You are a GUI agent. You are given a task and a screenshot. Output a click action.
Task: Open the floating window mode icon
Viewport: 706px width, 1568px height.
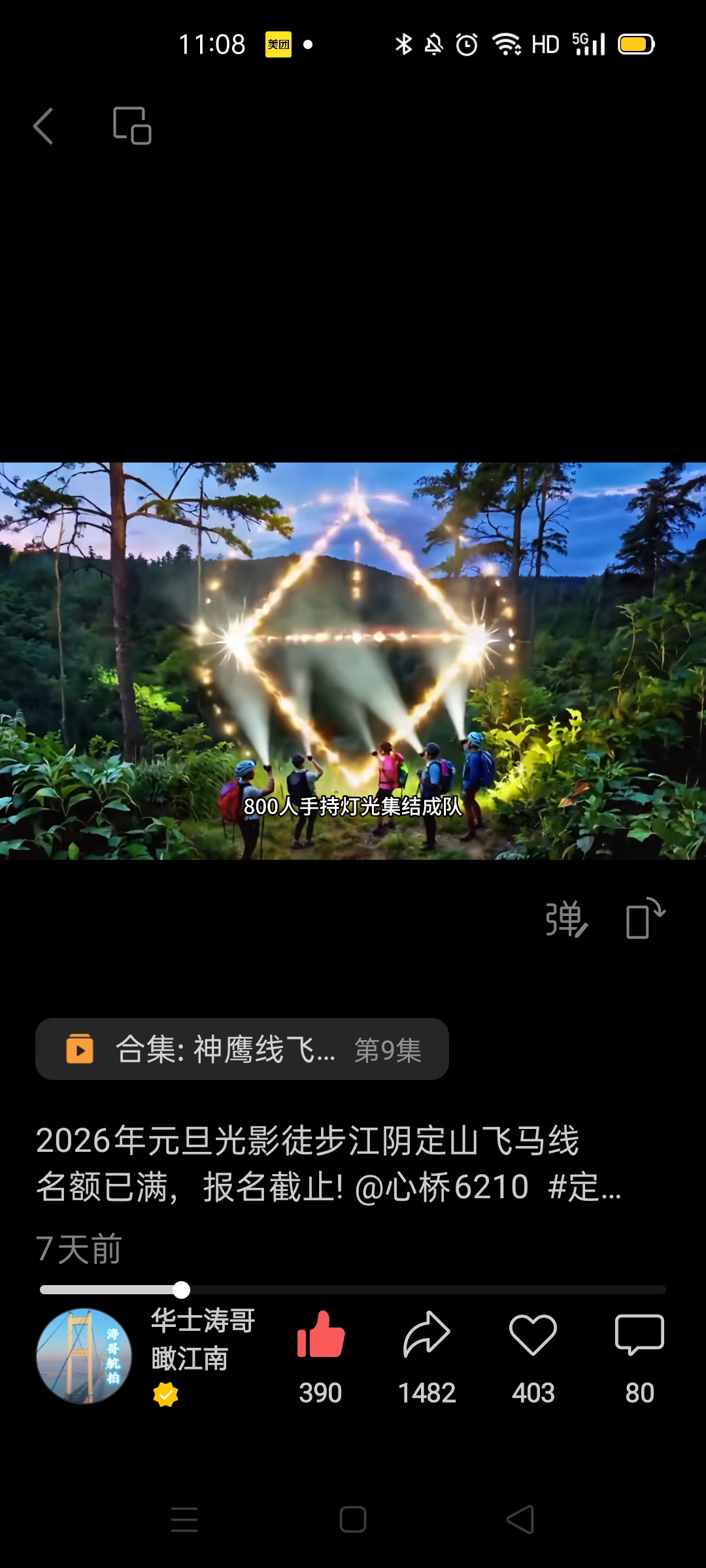(132, 125)
